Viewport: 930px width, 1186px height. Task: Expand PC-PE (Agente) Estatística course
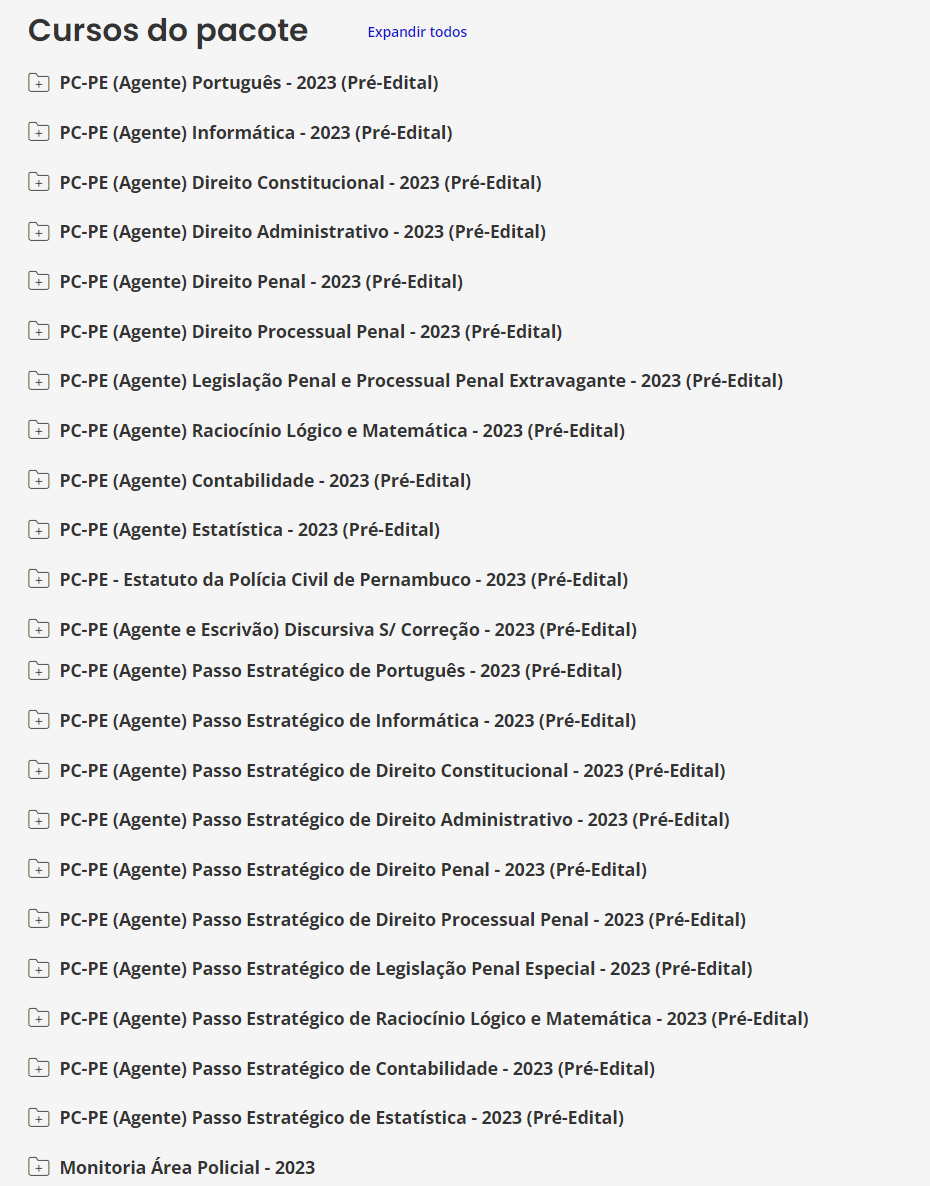point(39,530)
